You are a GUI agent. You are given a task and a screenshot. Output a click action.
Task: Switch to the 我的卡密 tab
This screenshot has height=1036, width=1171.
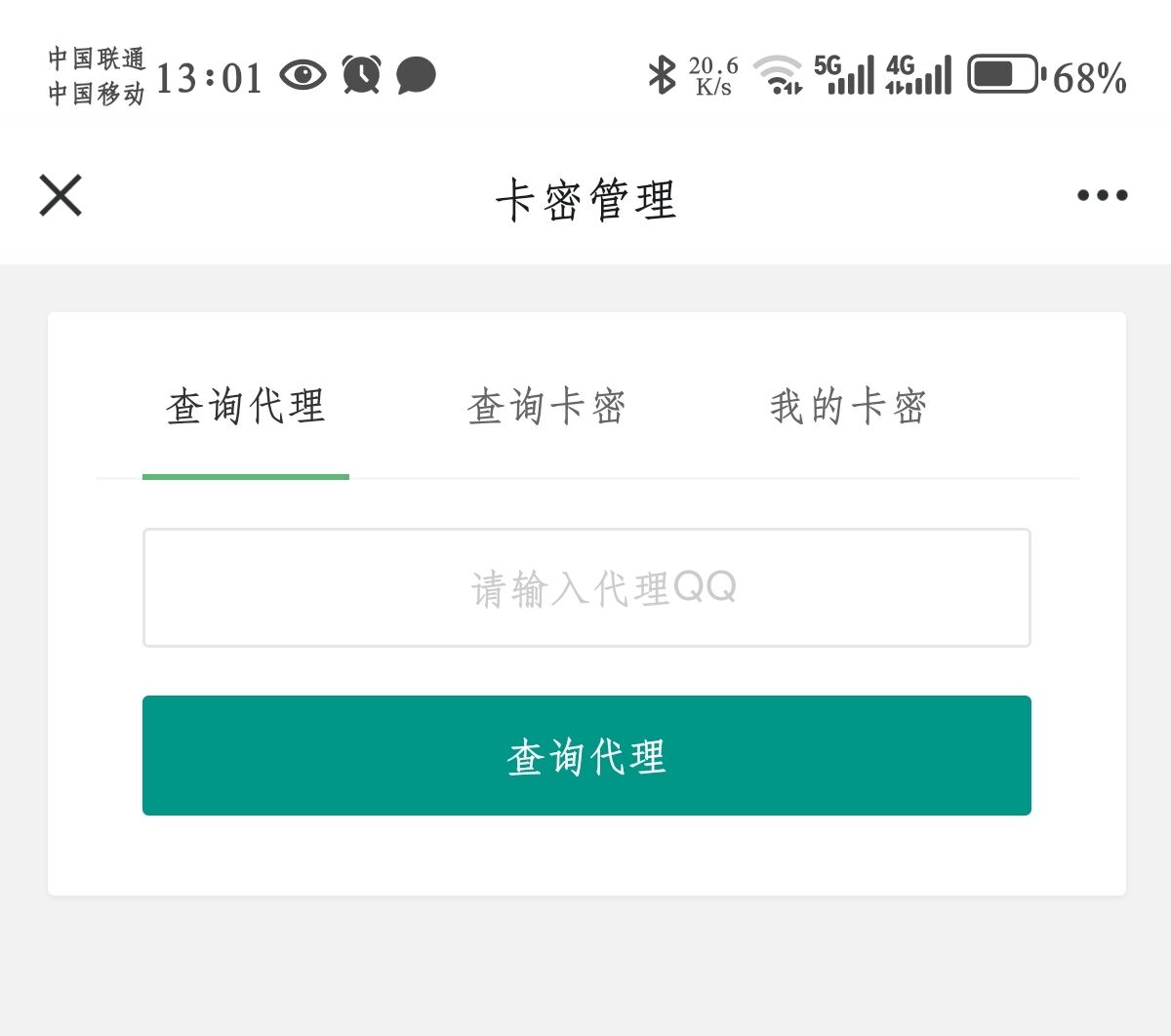[x=848, y=408]
